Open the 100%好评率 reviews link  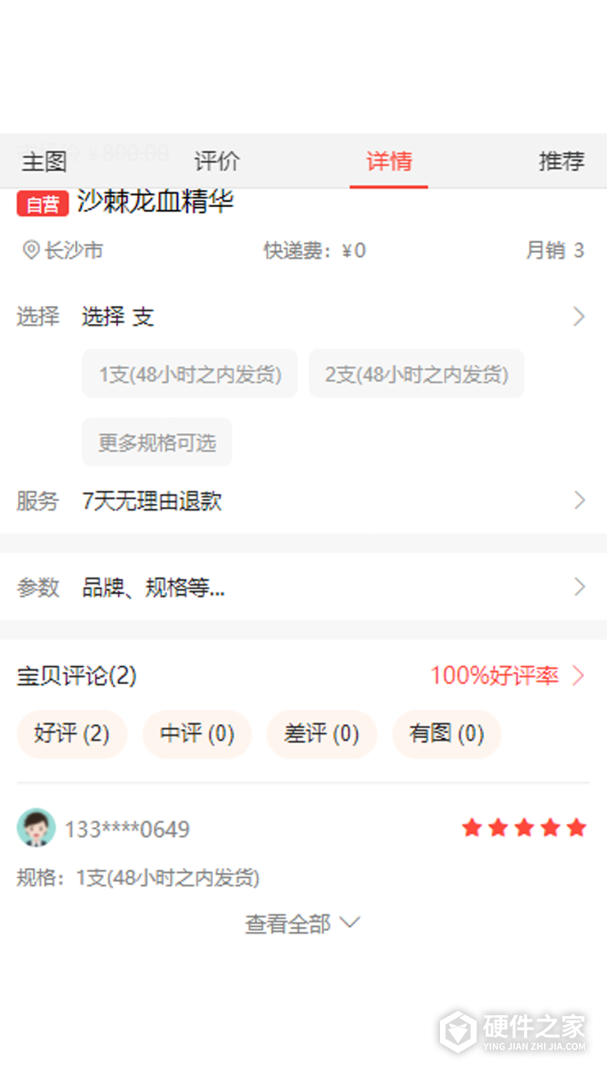507,676
